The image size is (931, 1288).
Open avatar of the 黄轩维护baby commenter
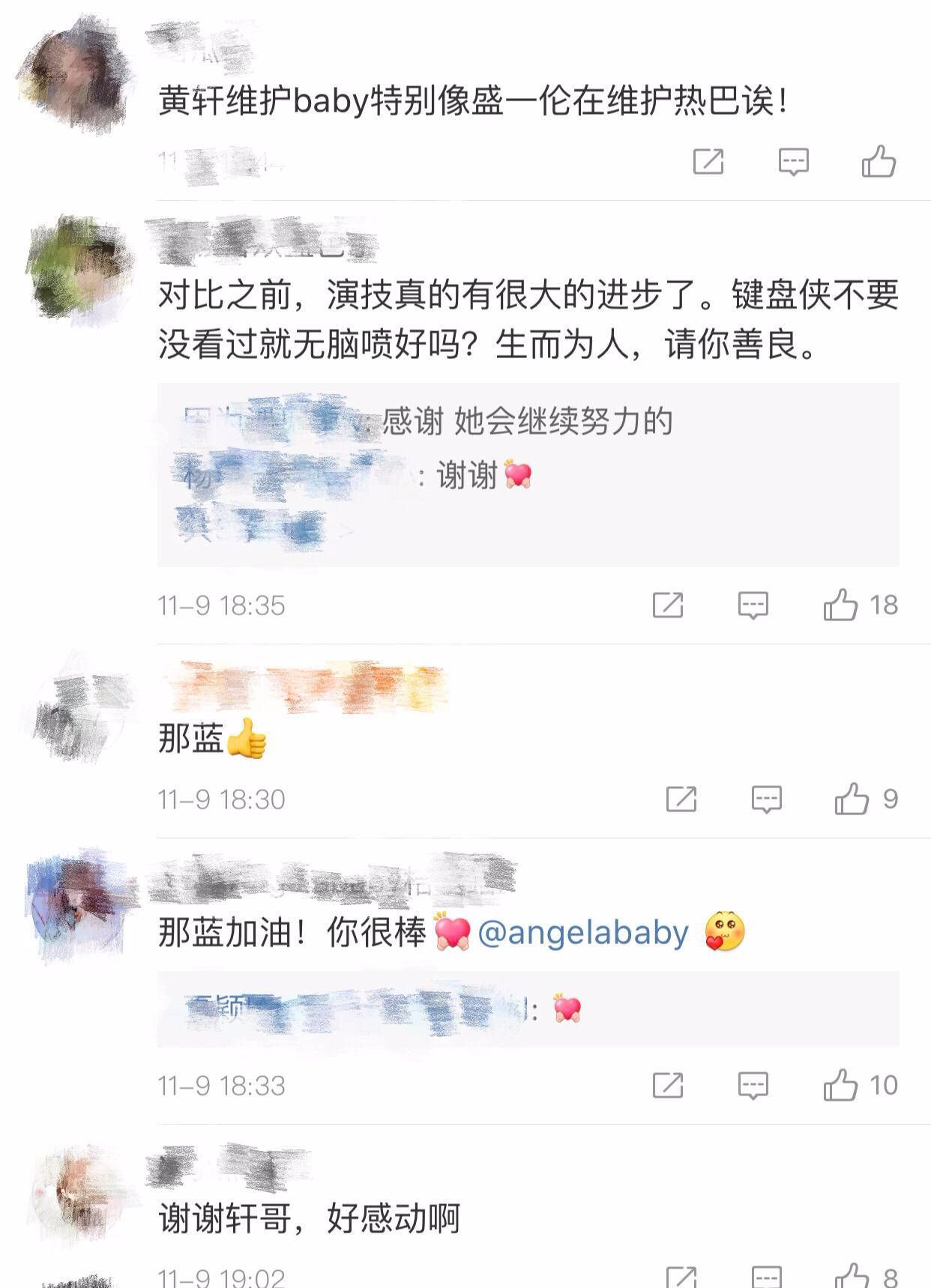click(x=75, y=75)
